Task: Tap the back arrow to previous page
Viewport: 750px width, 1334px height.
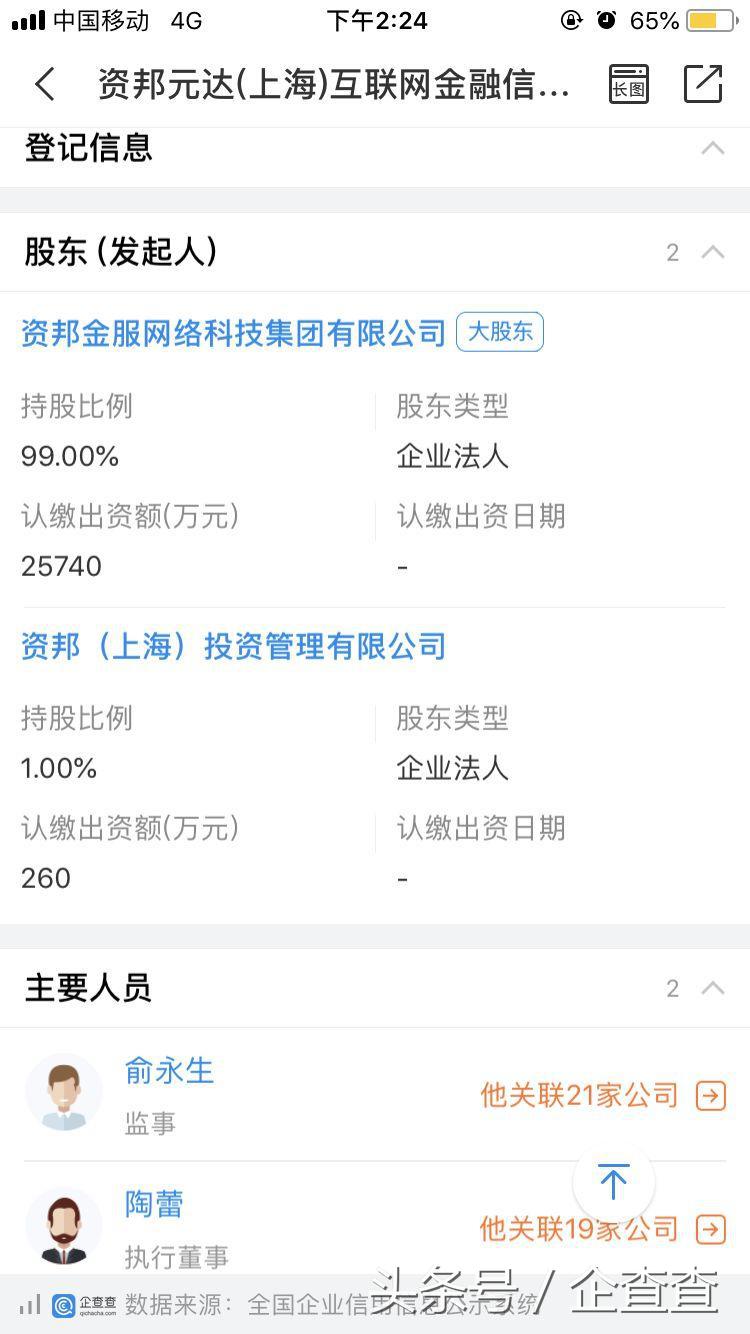Action: click(x=45, y=85)
